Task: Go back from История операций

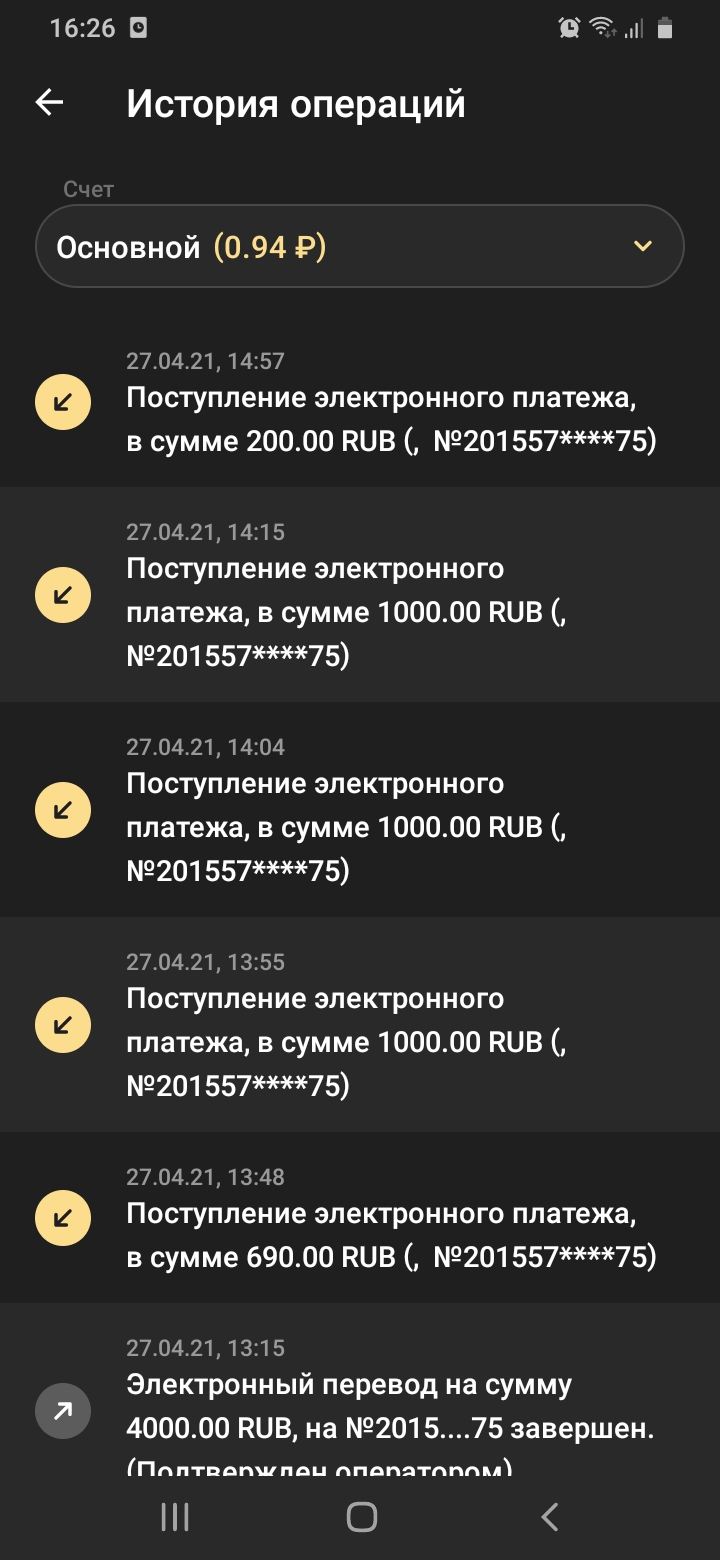Action: point(49,103)
